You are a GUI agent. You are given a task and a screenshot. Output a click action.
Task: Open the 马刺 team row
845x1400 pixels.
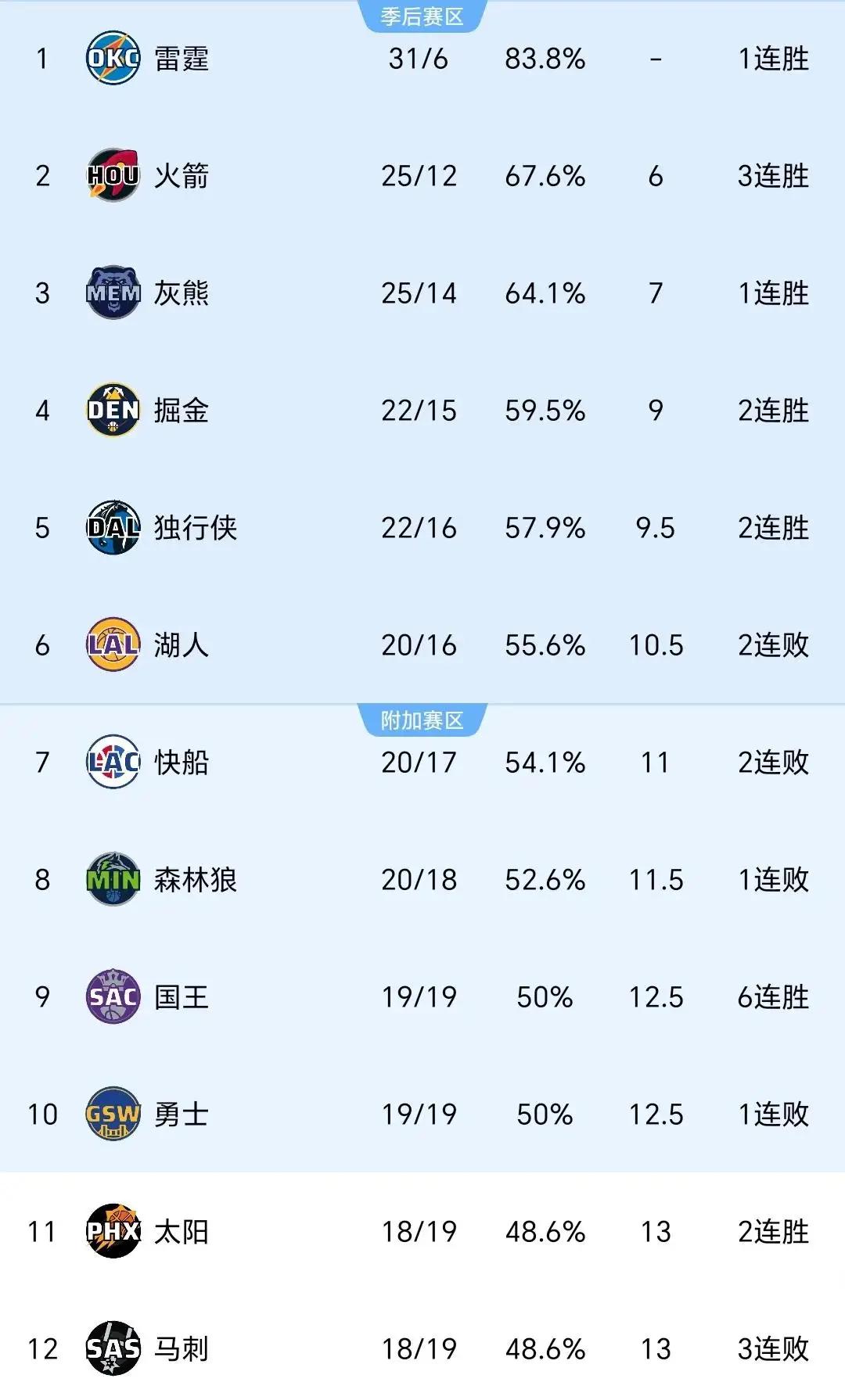coord(422,1345)
